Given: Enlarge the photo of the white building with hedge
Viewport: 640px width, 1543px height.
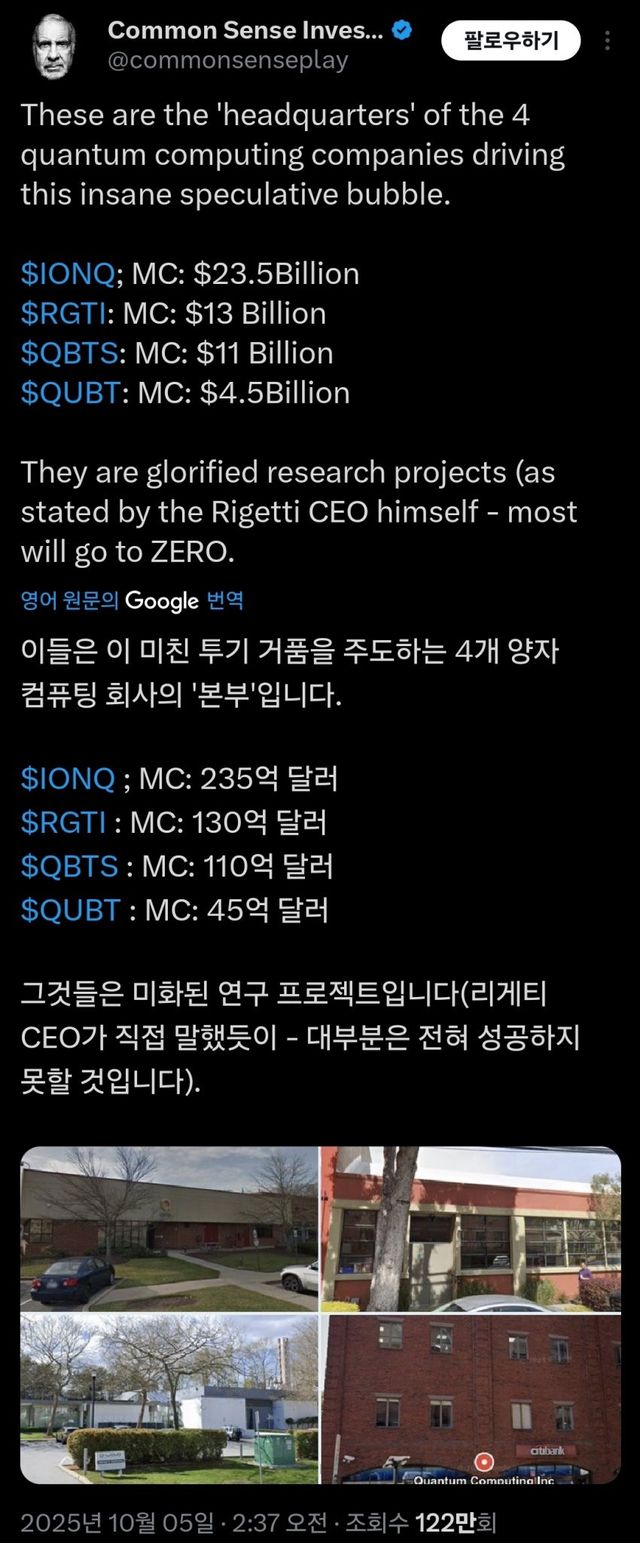Looking at the screenshot, I should tap(168, 1399).
